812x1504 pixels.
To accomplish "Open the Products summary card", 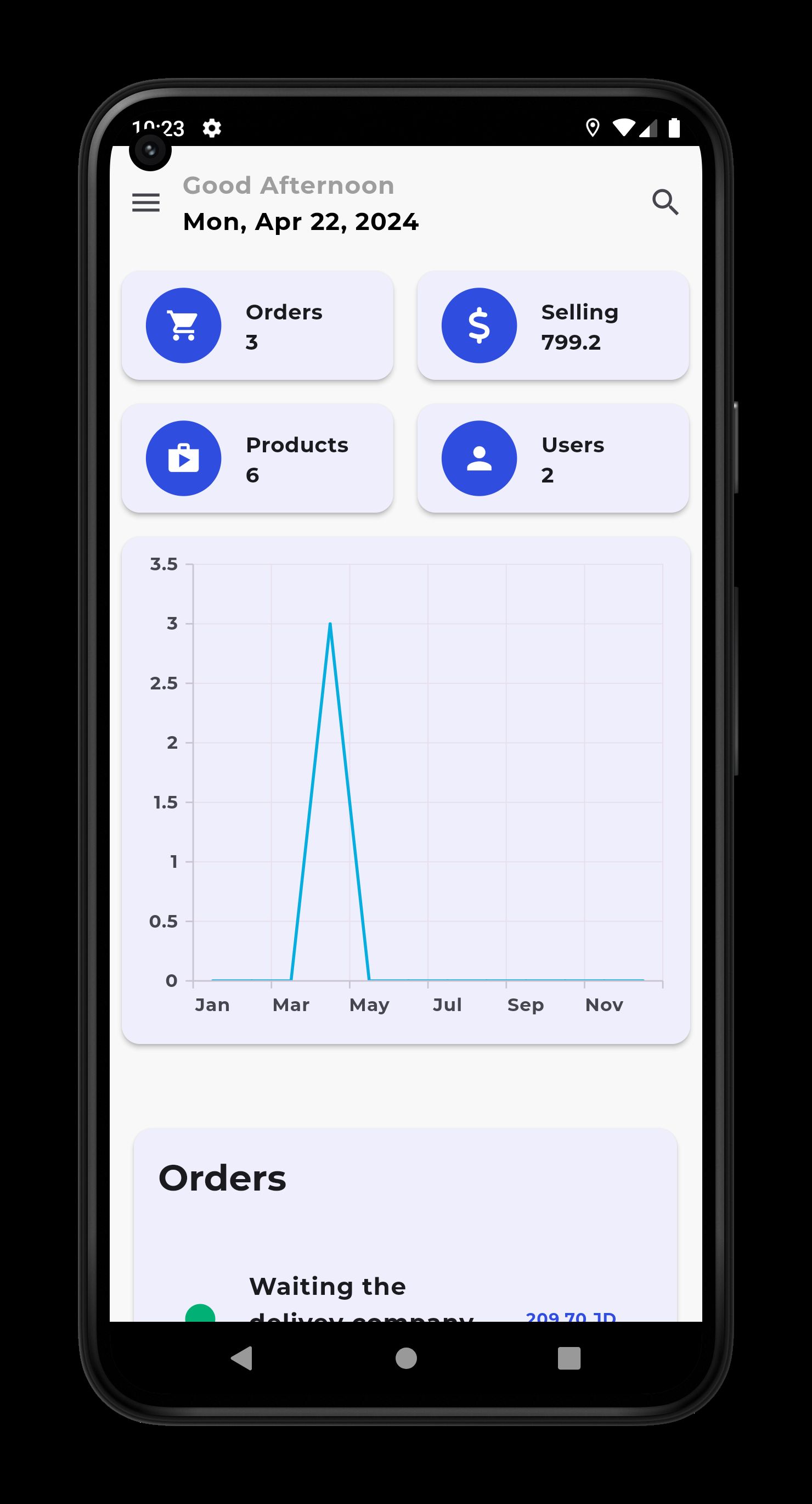I will coord(257,458).
